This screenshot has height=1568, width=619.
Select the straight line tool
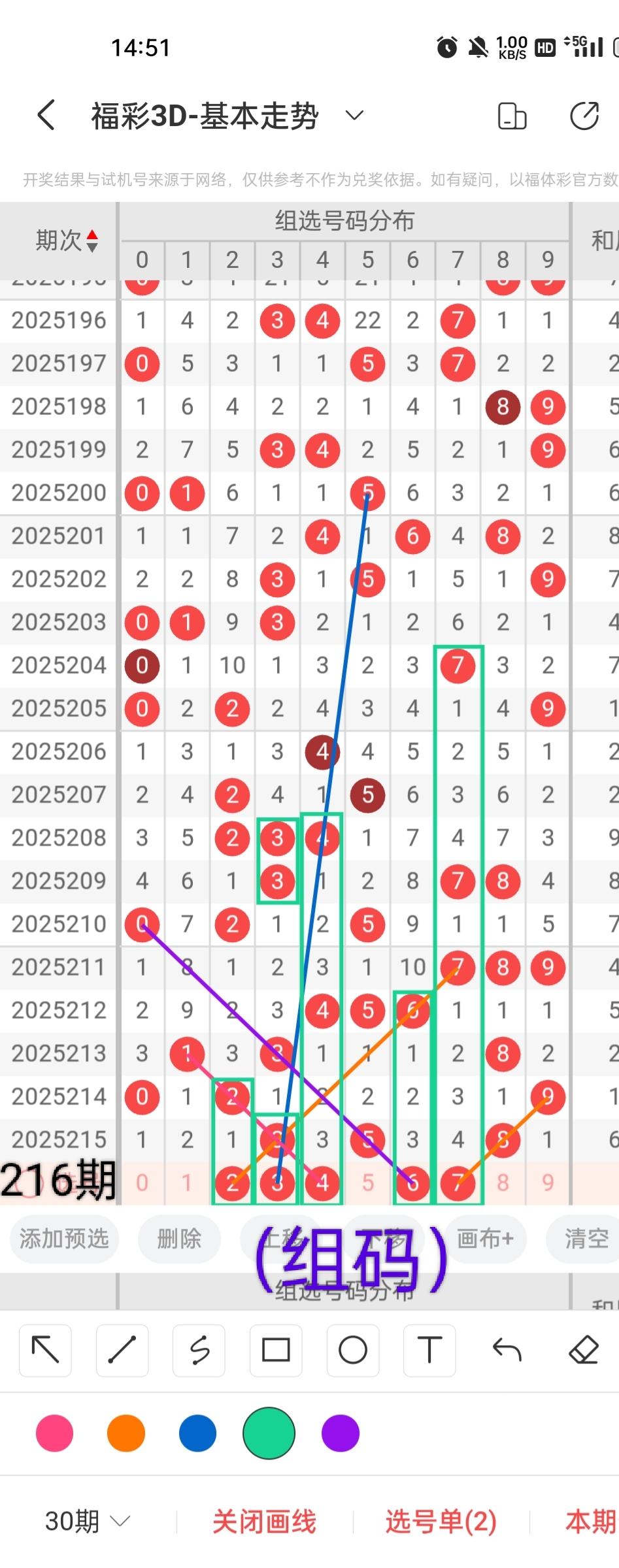(122, 1350)
